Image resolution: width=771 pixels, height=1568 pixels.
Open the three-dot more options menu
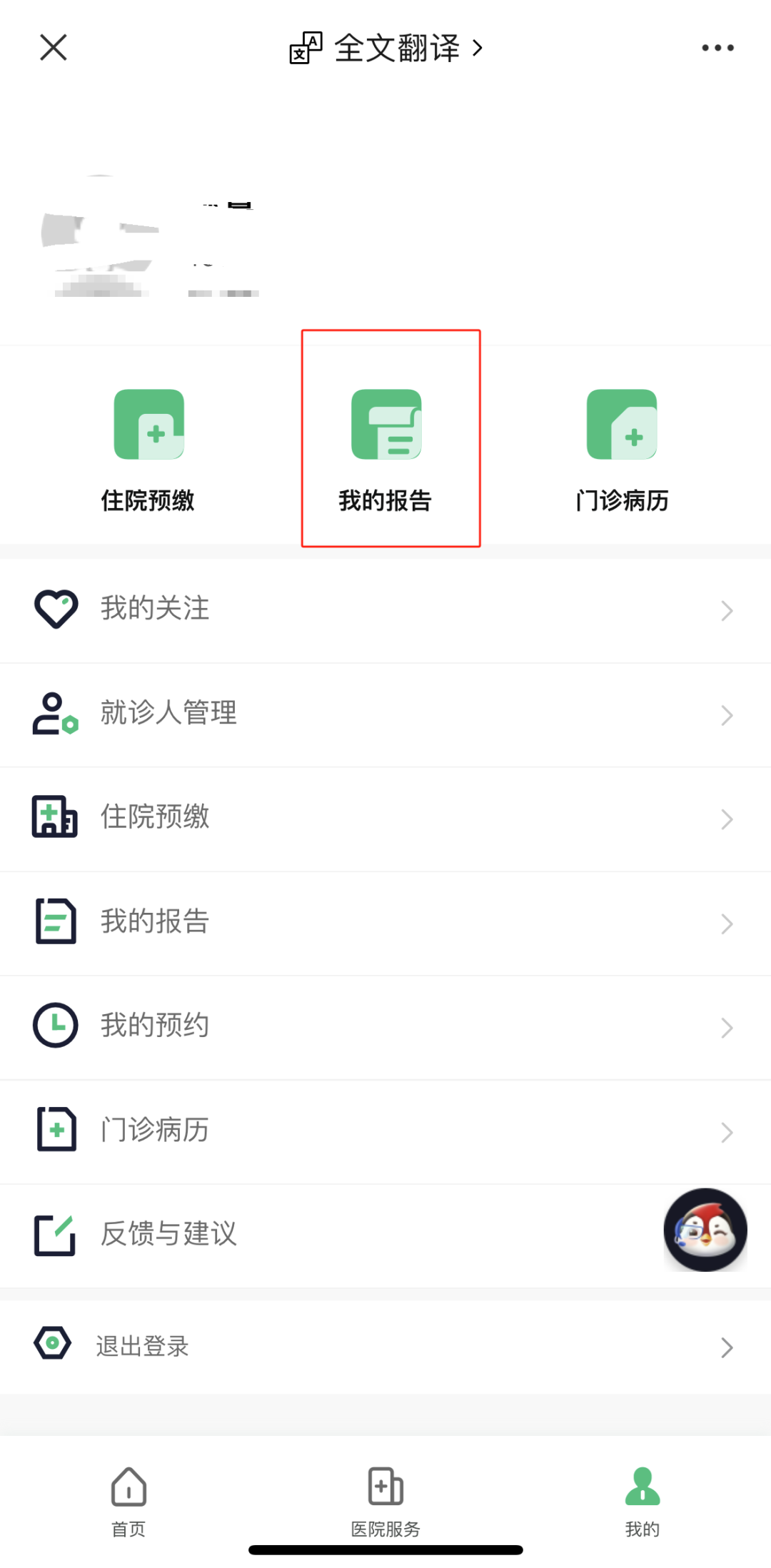pyautogui.click(x=717, y=48)
